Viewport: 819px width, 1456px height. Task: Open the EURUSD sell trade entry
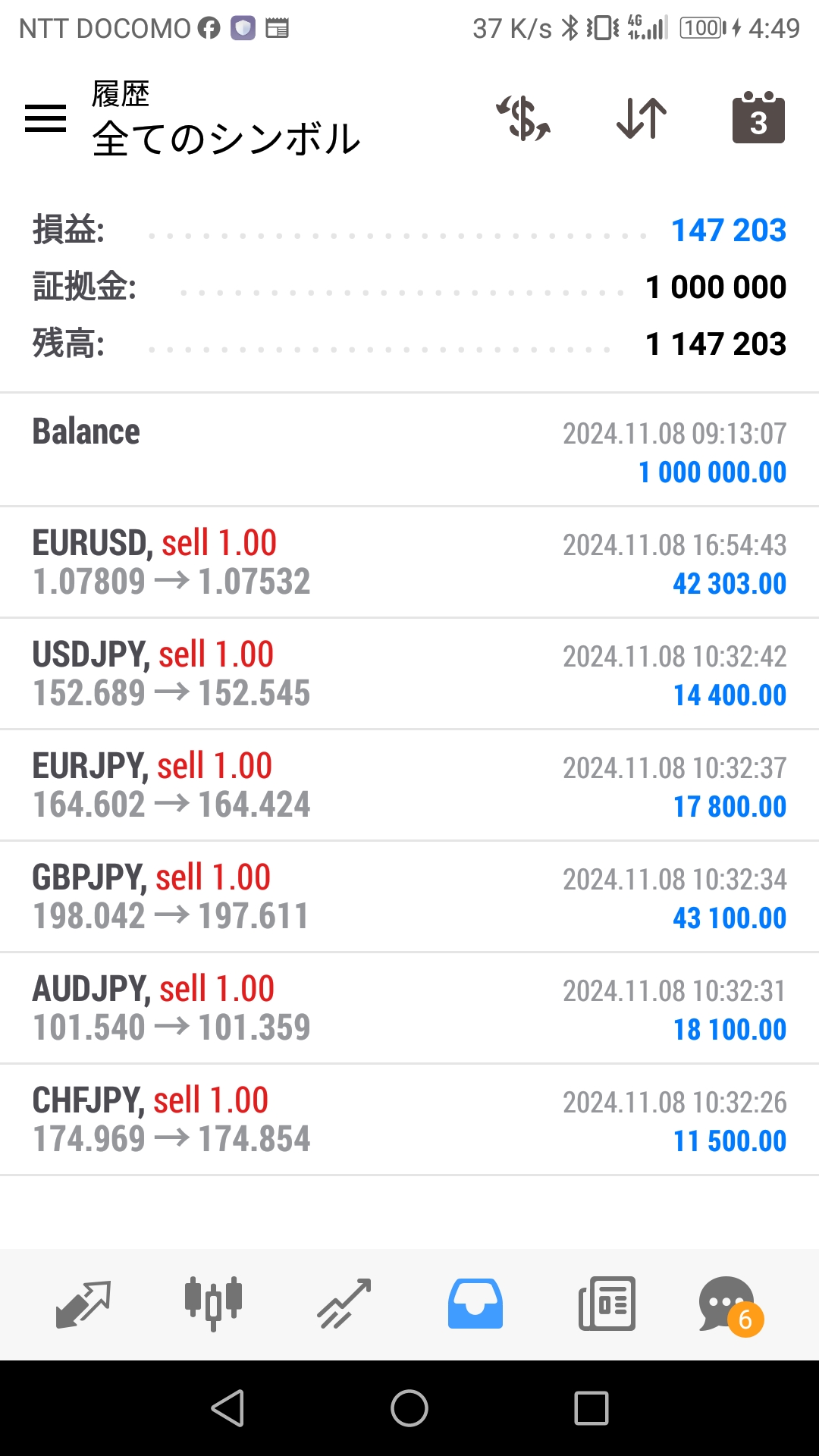coord(409,563)
